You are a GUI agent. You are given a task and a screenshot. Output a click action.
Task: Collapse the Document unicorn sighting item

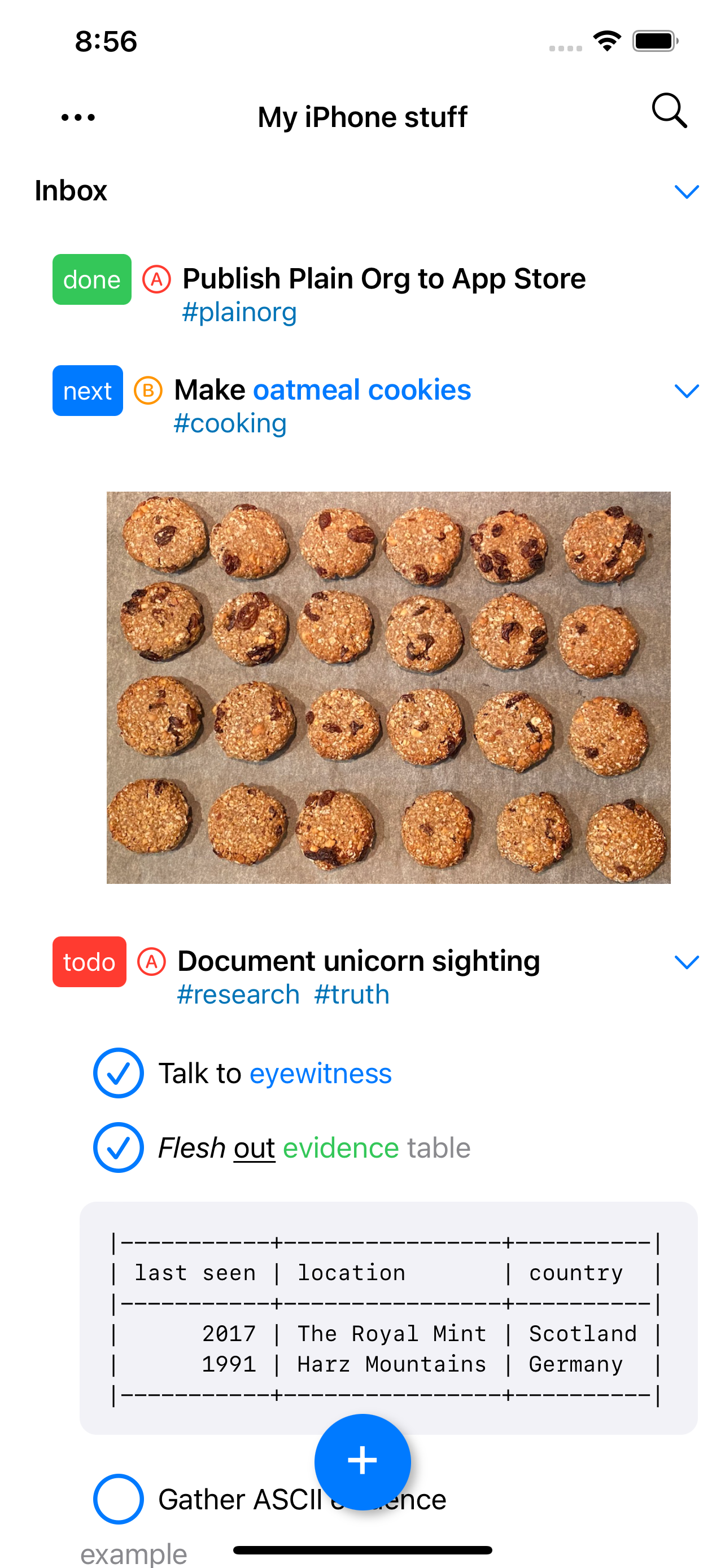[686, 962]
